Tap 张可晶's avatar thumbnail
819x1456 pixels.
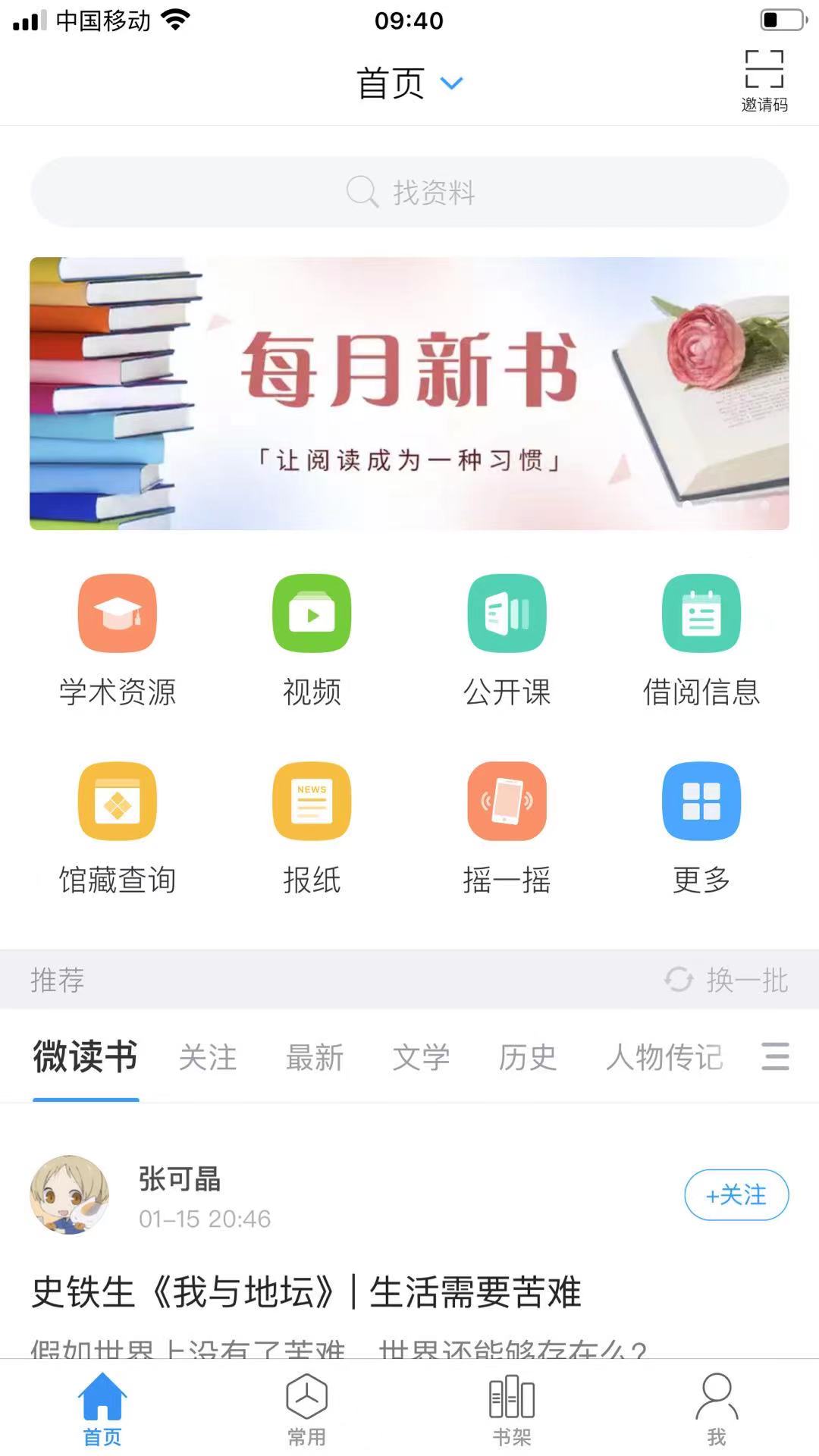pos(71,1195)
